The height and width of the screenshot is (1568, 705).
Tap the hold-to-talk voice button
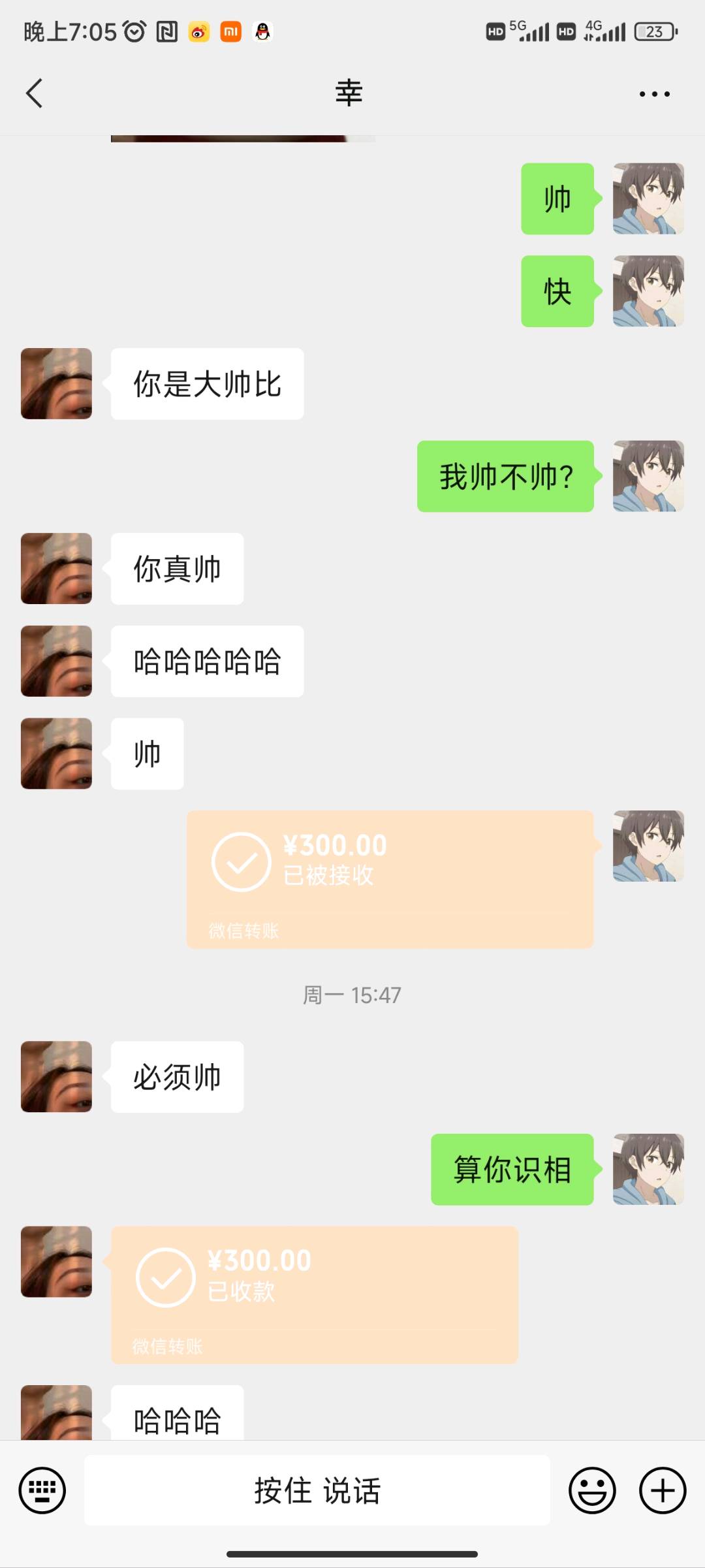click(317, 1490)
